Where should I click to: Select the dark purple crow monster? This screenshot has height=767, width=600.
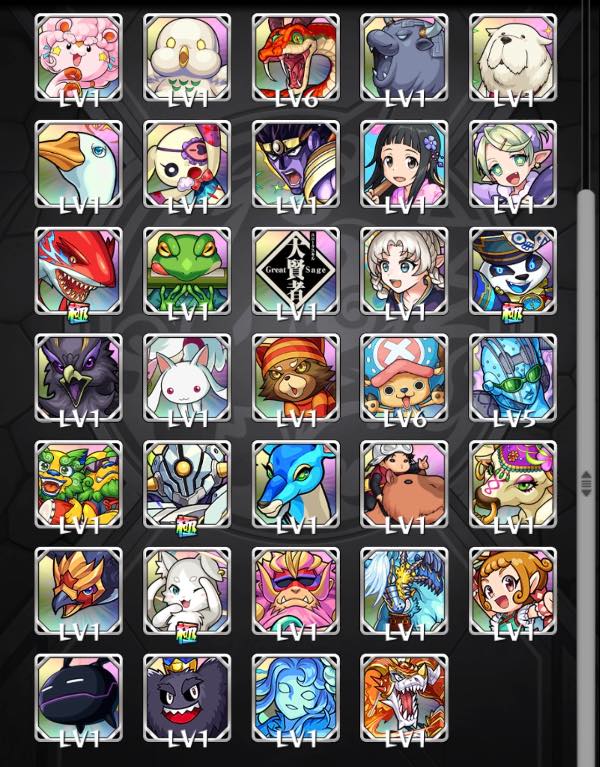tap(78, 378)
